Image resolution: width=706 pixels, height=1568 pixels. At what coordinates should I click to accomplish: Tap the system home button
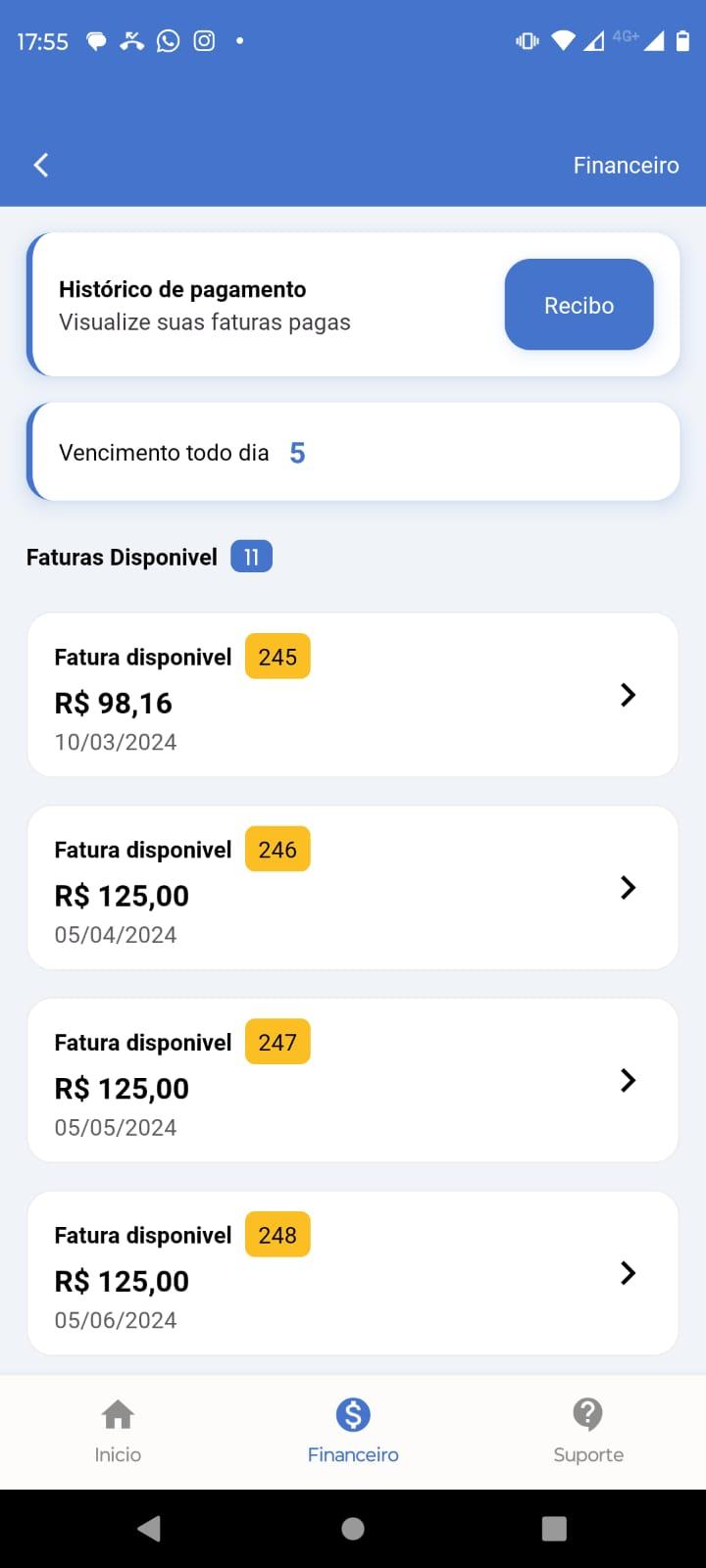click(353, 1529)
